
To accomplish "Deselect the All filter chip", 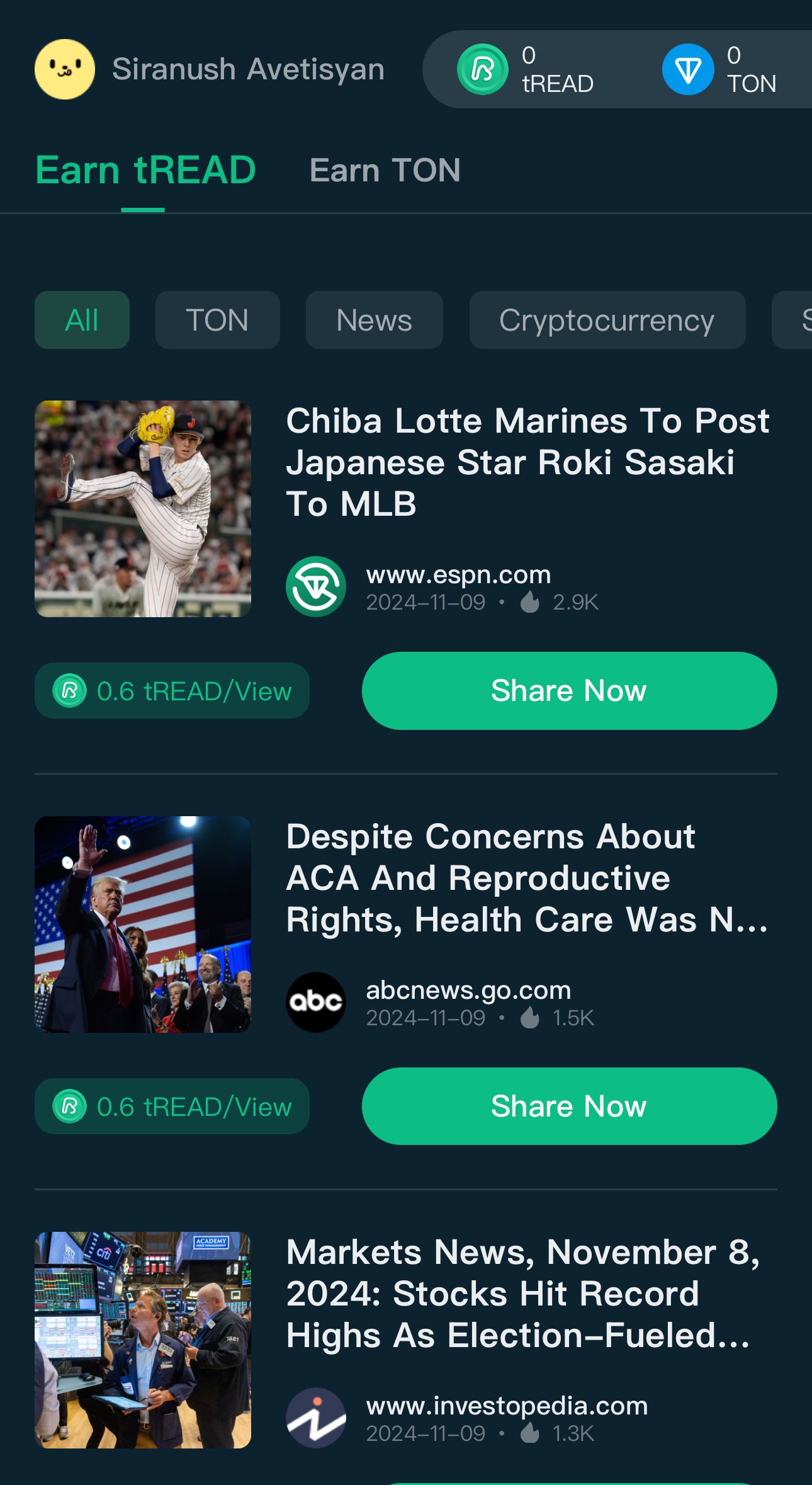I will click(82, 320).
